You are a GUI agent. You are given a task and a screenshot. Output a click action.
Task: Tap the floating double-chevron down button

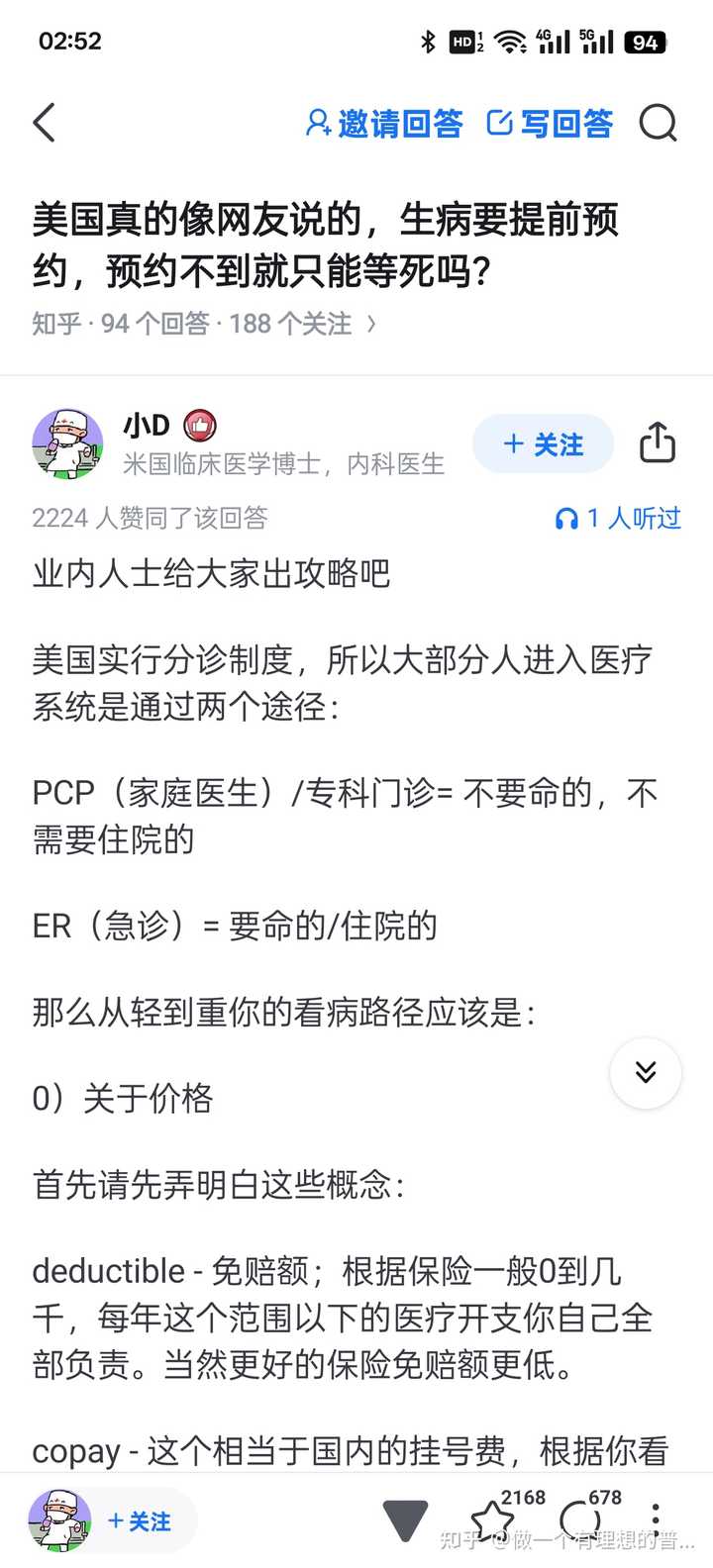(x=646, y=1073)
